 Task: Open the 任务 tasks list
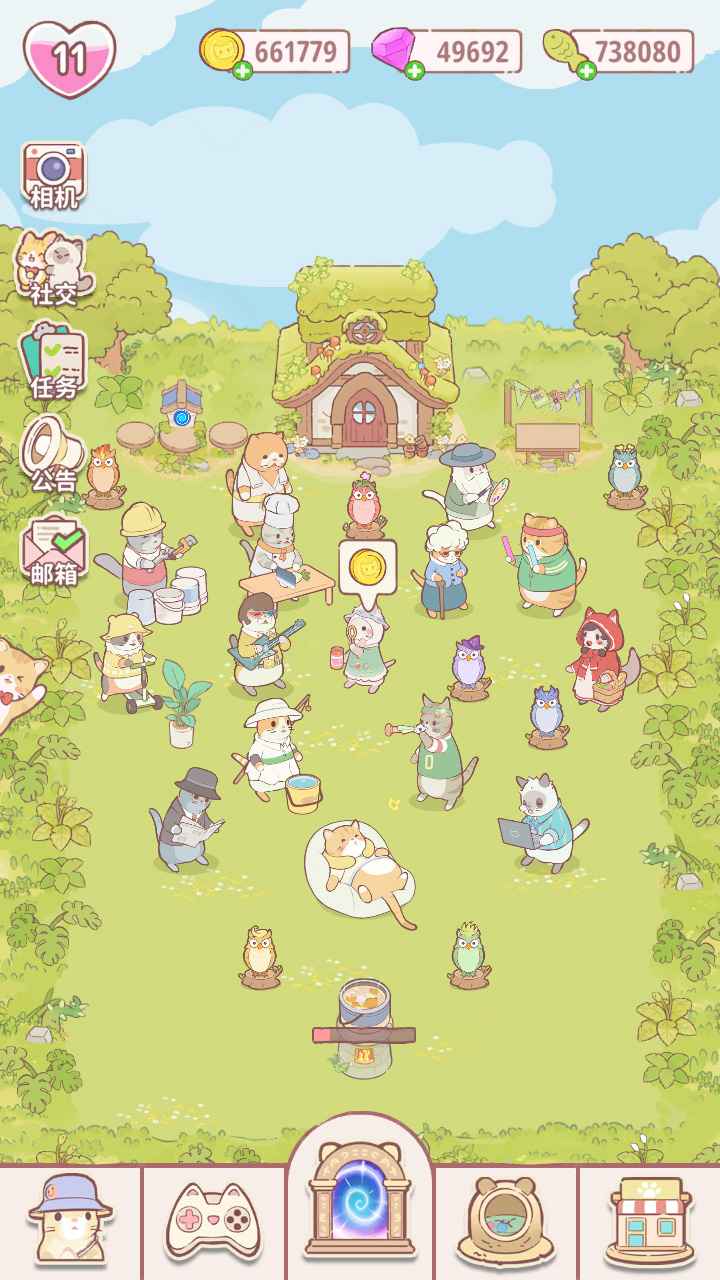click(54, 362)
